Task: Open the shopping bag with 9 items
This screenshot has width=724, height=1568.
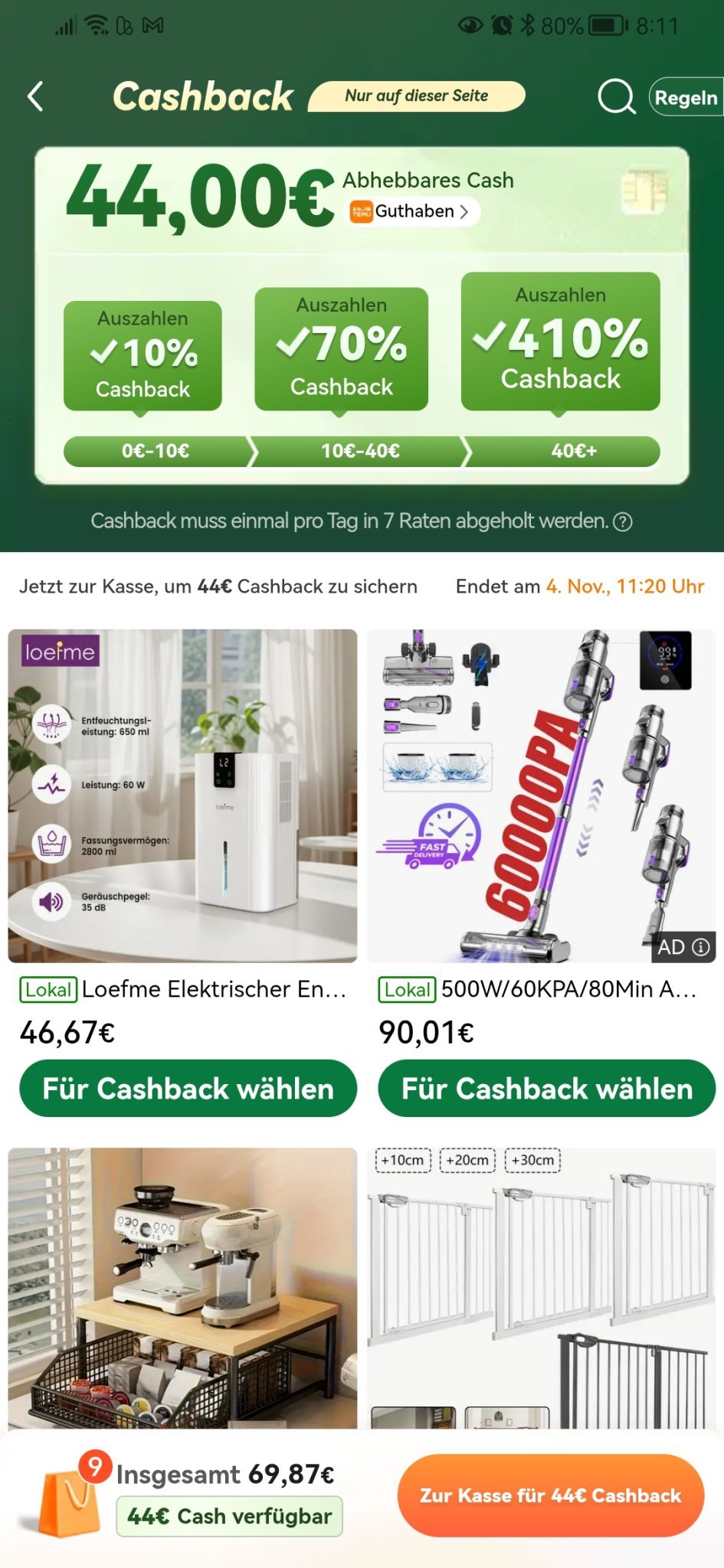Action: click(70, 1497)
